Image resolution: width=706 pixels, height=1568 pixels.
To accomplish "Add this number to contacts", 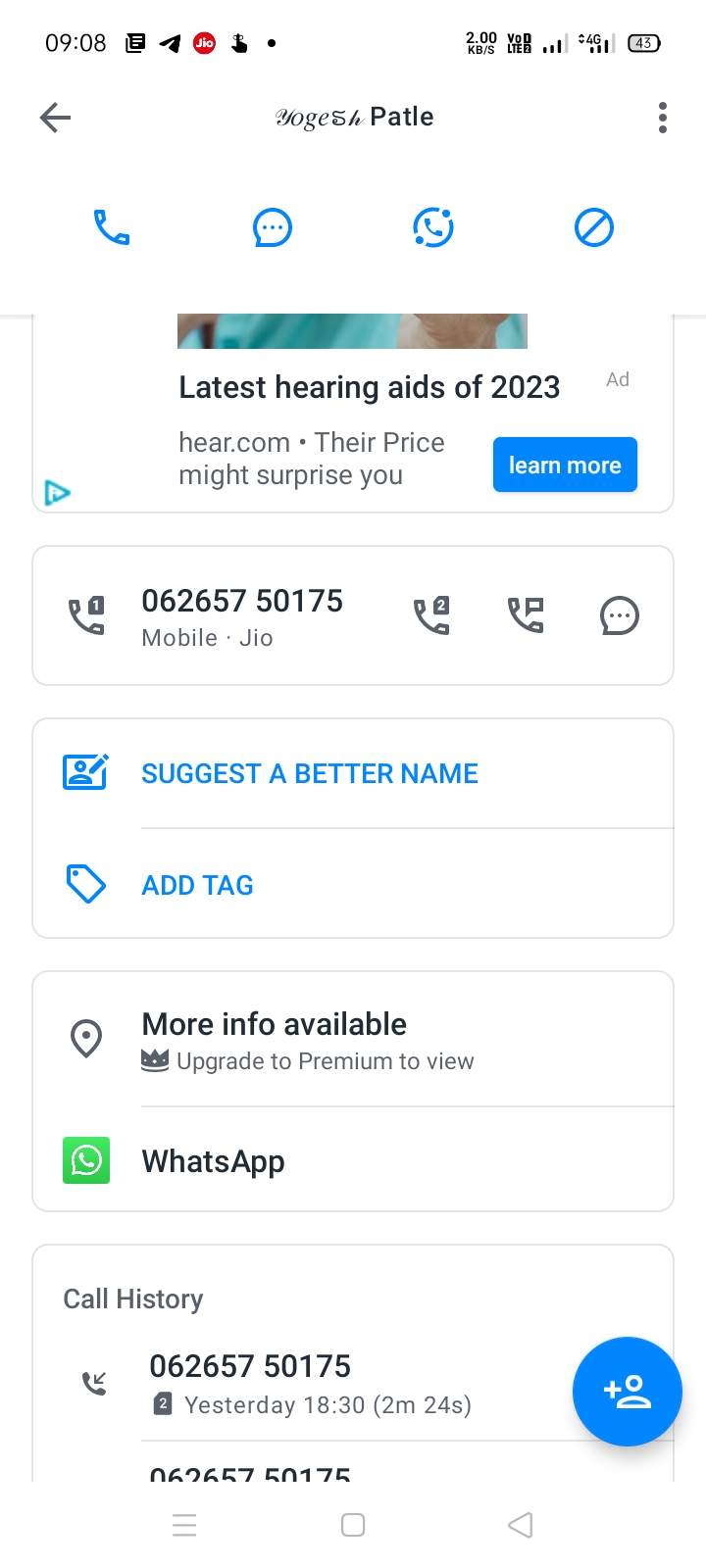I will 627,1391.
